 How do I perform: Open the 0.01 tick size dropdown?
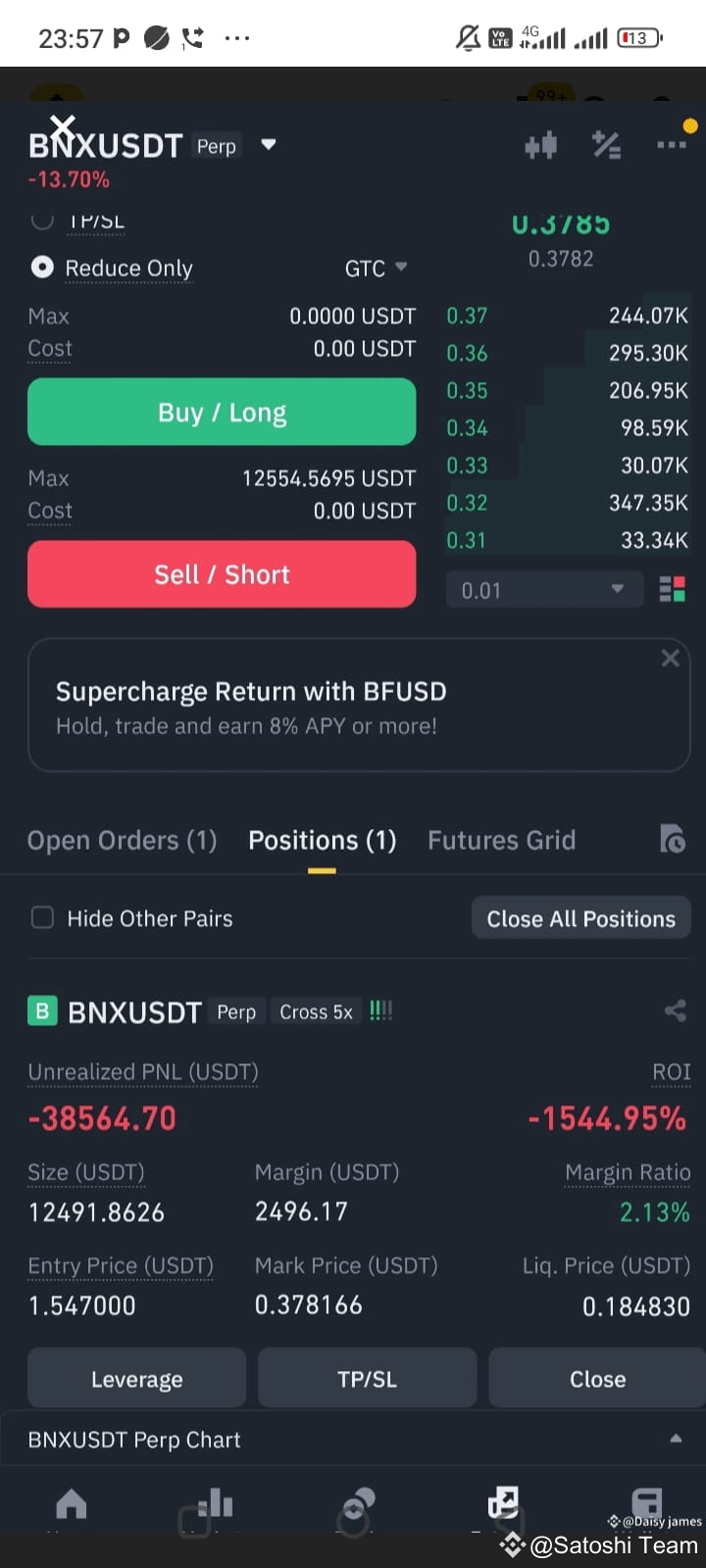544,589
